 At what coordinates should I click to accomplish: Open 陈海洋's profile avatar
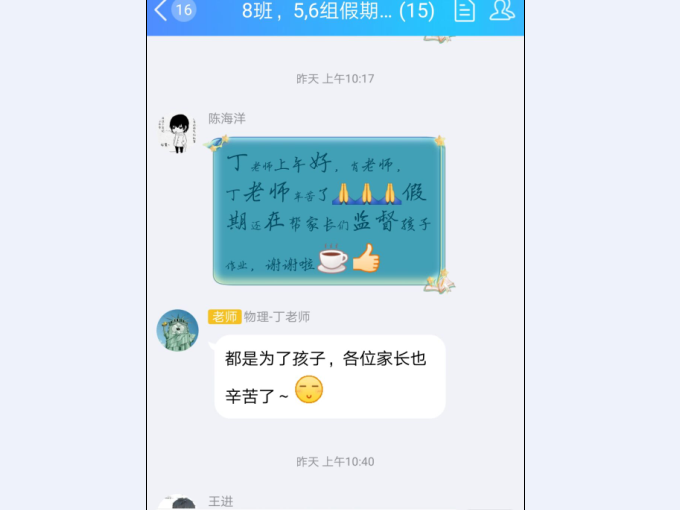pos(177,133)
